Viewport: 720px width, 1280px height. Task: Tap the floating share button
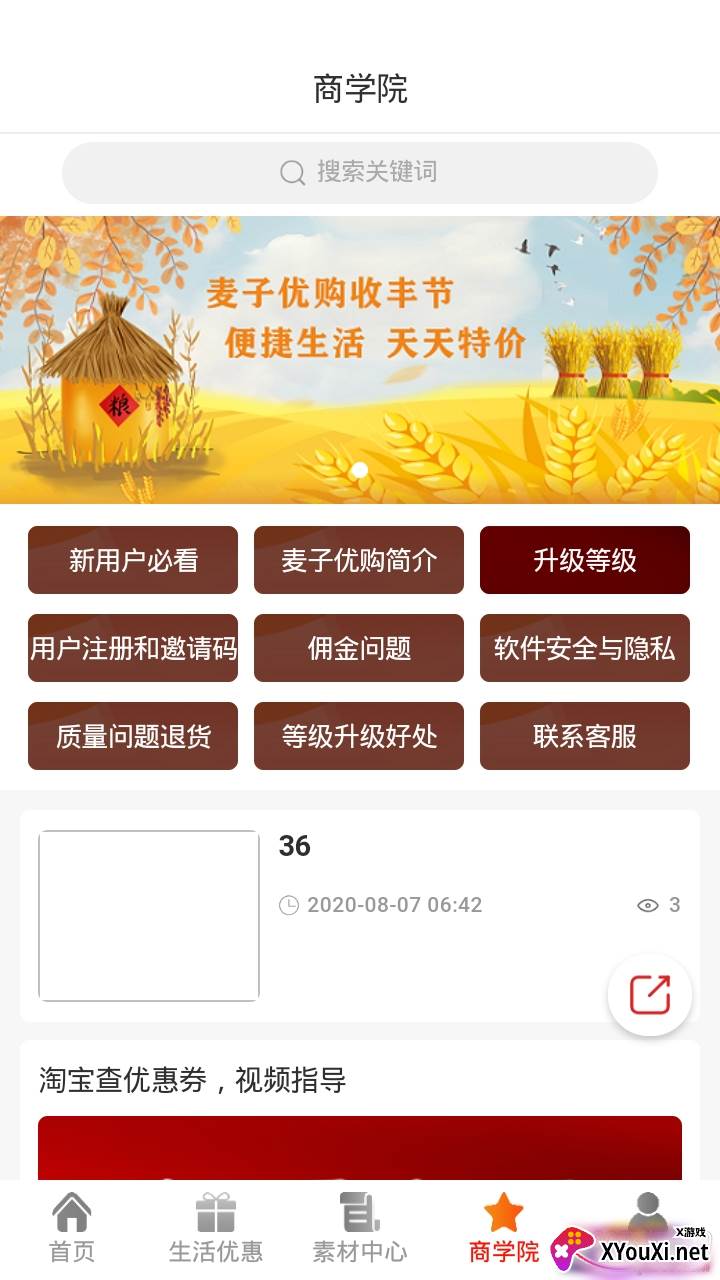(x=650, y=995)
